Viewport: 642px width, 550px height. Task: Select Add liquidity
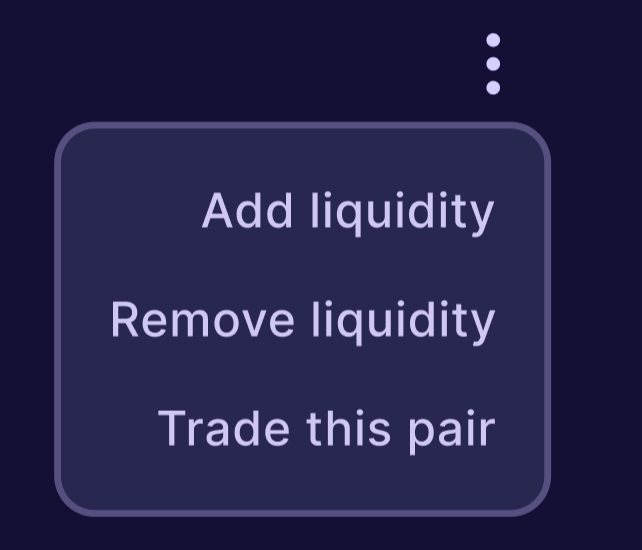click(348, 212)
